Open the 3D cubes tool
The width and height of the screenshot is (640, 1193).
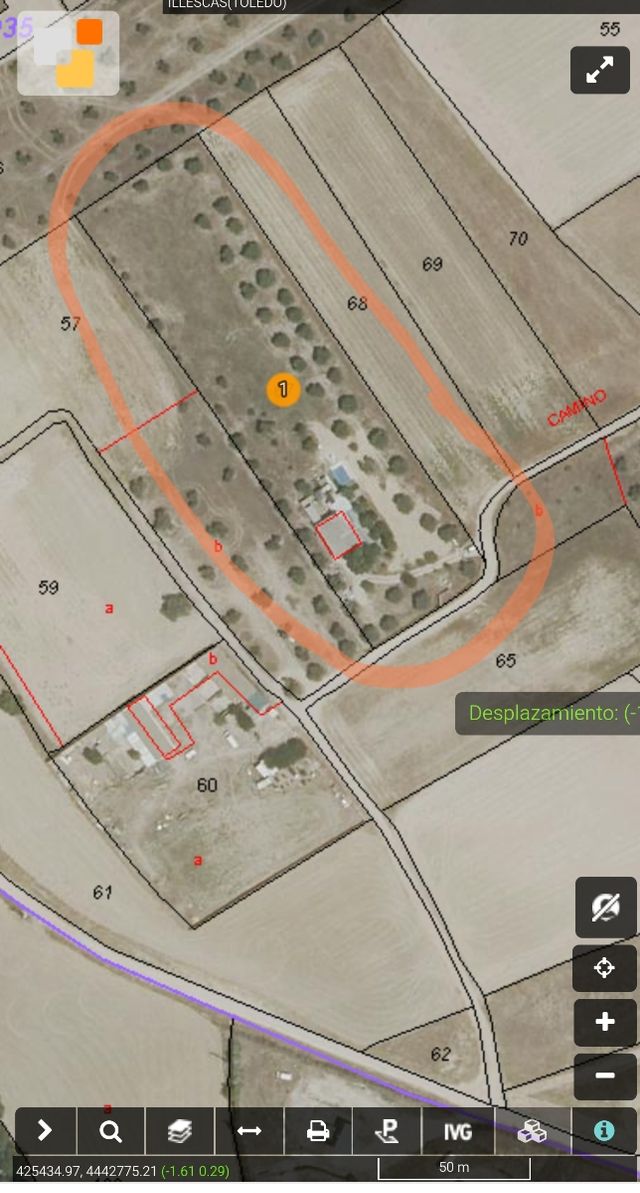click(x=531, y=1131)
